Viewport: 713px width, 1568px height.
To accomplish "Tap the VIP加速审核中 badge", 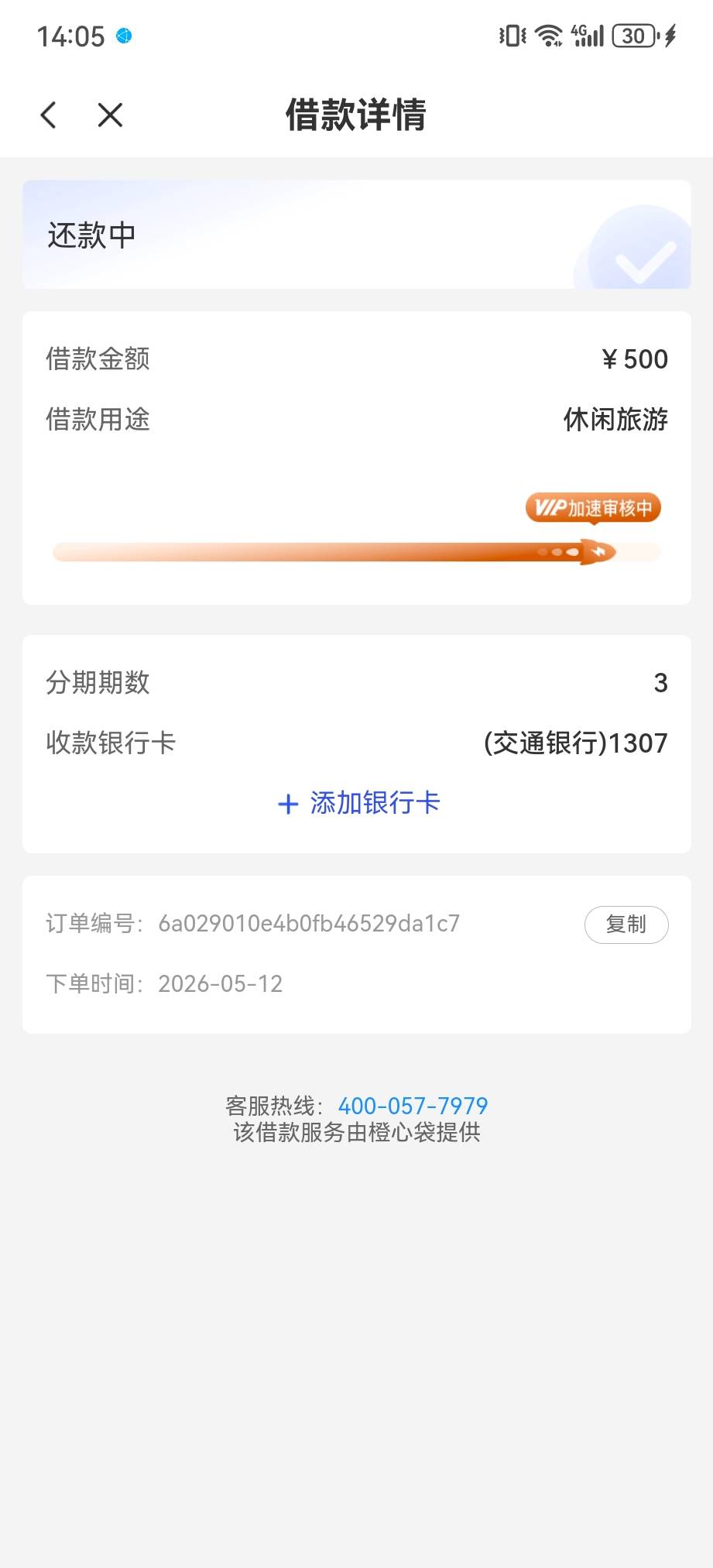I will [x=593, y=508].
